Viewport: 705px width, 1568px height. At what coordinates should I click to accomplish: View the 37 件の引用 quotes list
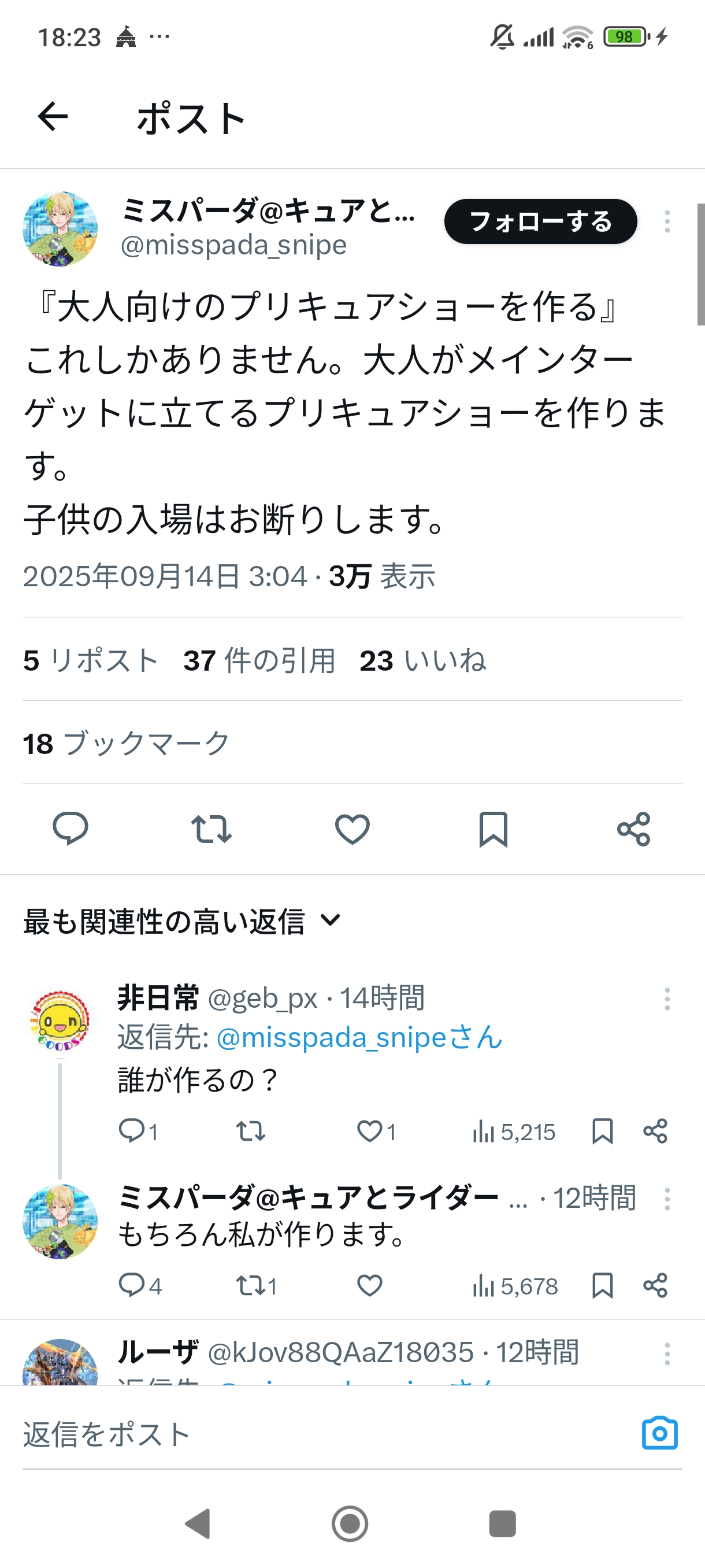pyautogui.click(x=259, y=660)
